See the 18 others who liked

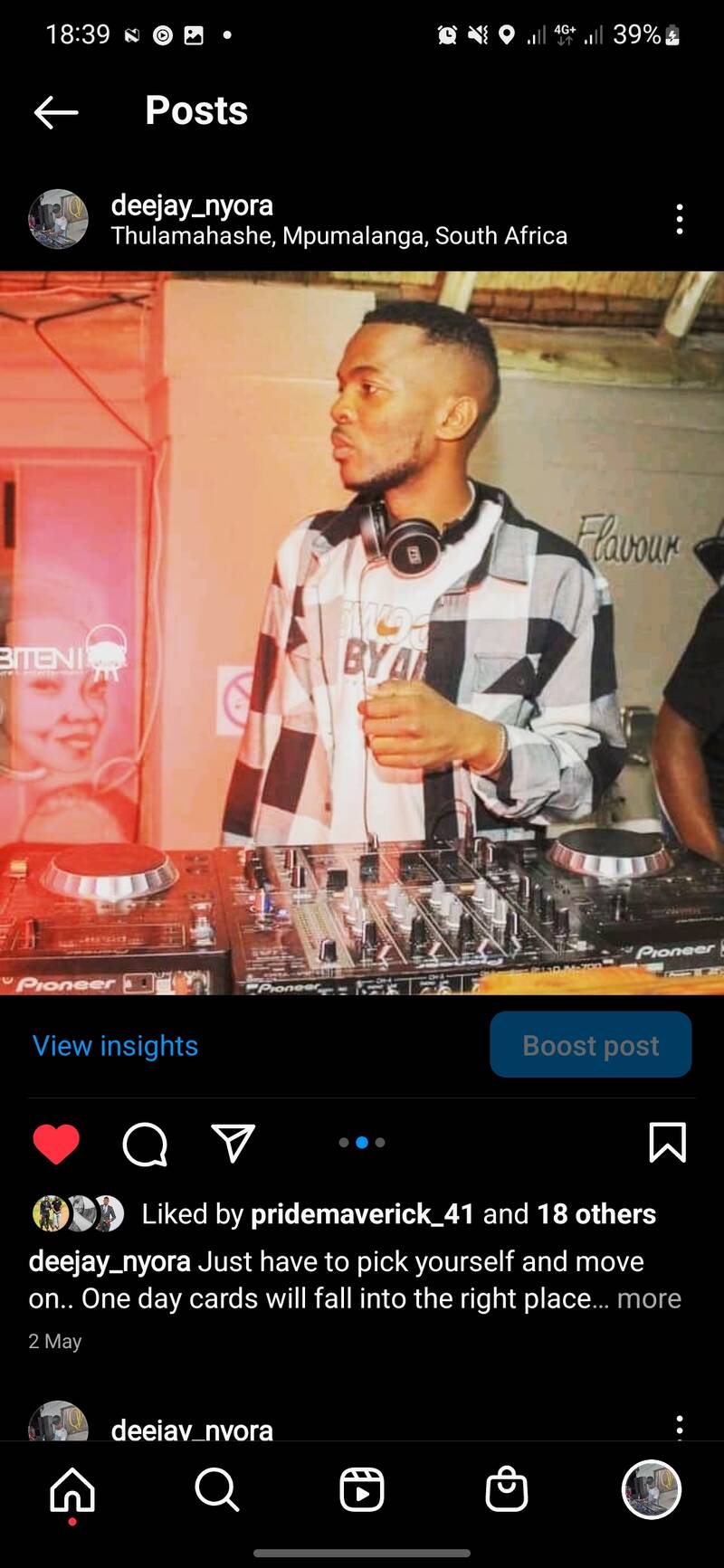[x=595, y=1214]
